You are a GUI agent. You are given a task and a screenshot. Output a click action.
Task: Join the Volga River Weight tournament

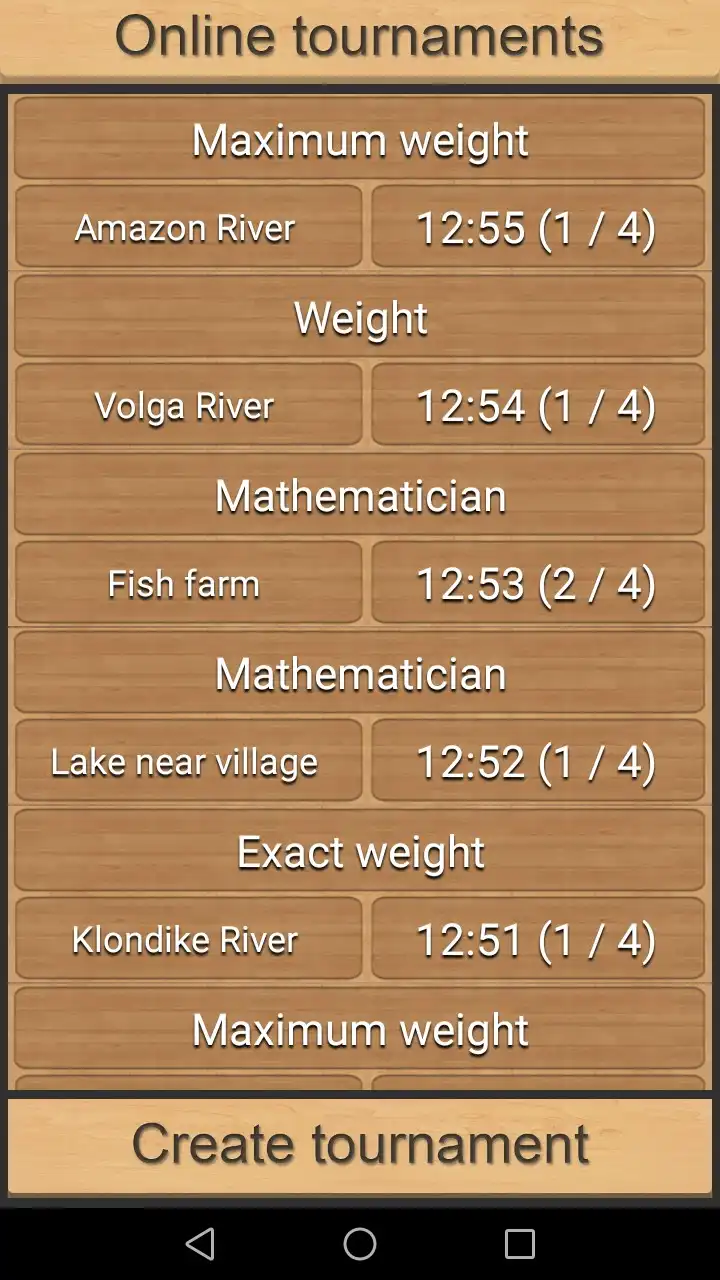click(x=189, y=405)
